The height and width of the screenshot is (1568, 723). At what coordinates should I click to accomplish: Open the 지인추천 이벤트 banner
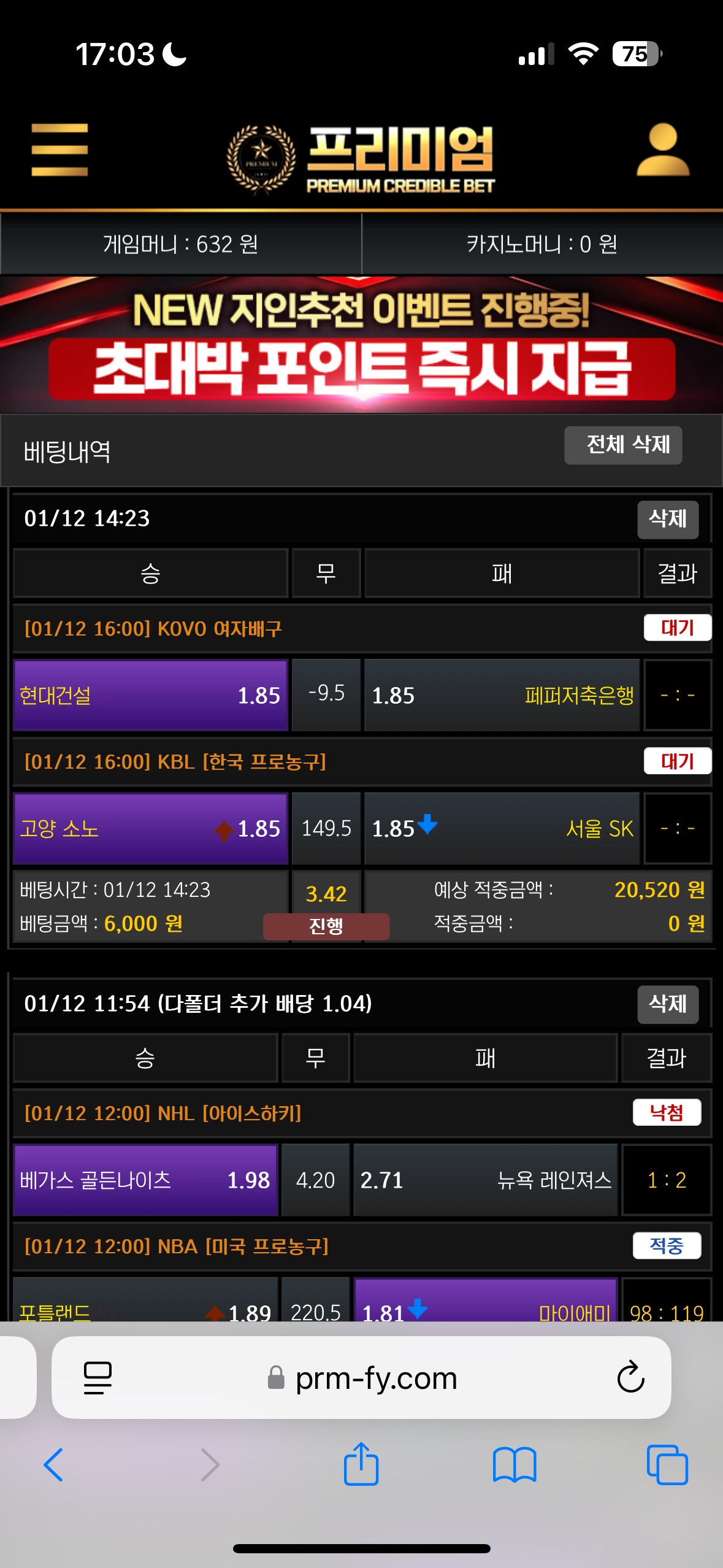click(x=361, y=344)
